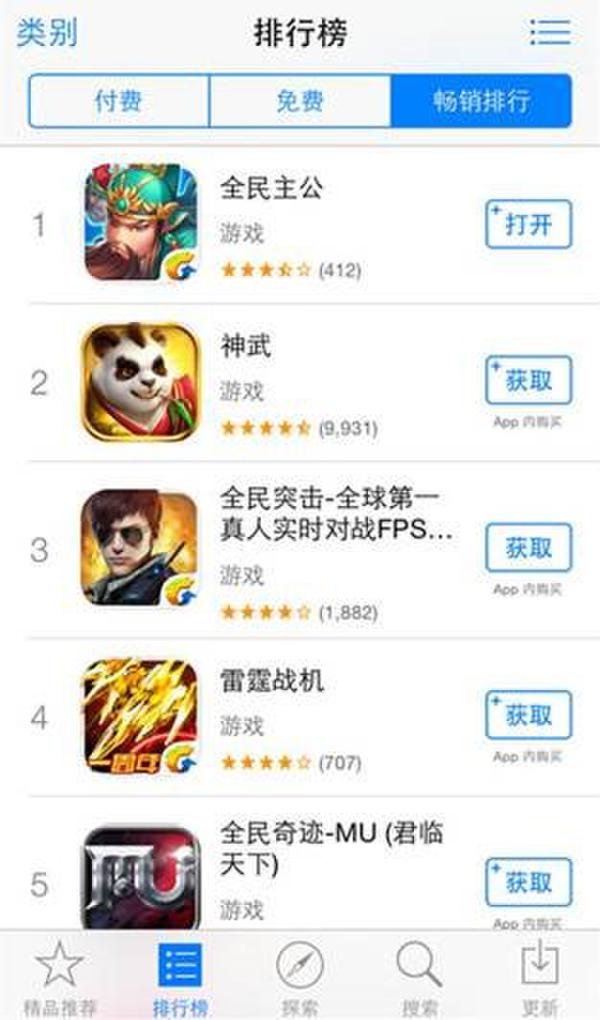Tap 打开 to open 全民主公
600x1020 pixels.
click(x=528, y=223)
